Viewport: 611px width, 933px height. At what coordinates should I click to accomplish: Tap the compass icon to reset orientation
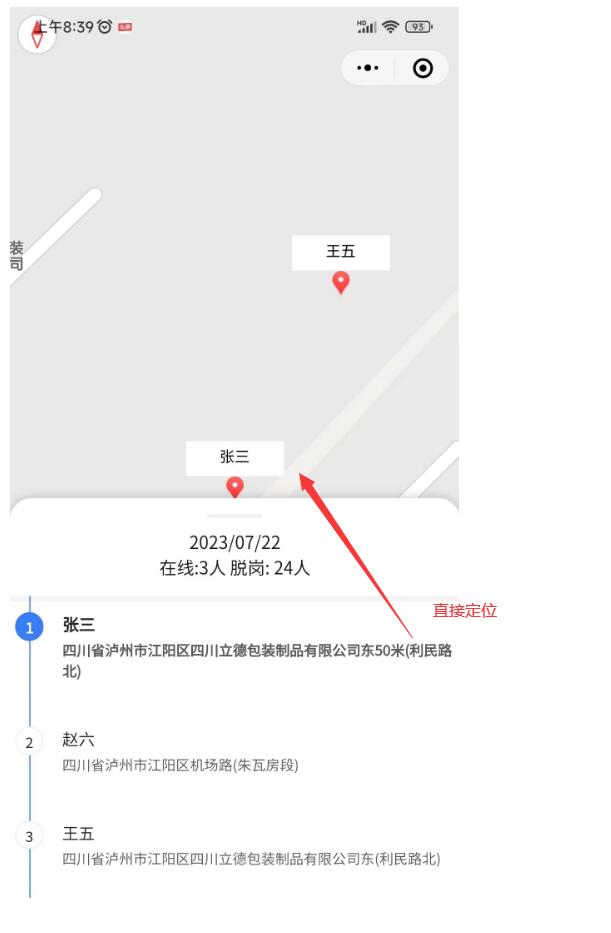coord(37,36)
